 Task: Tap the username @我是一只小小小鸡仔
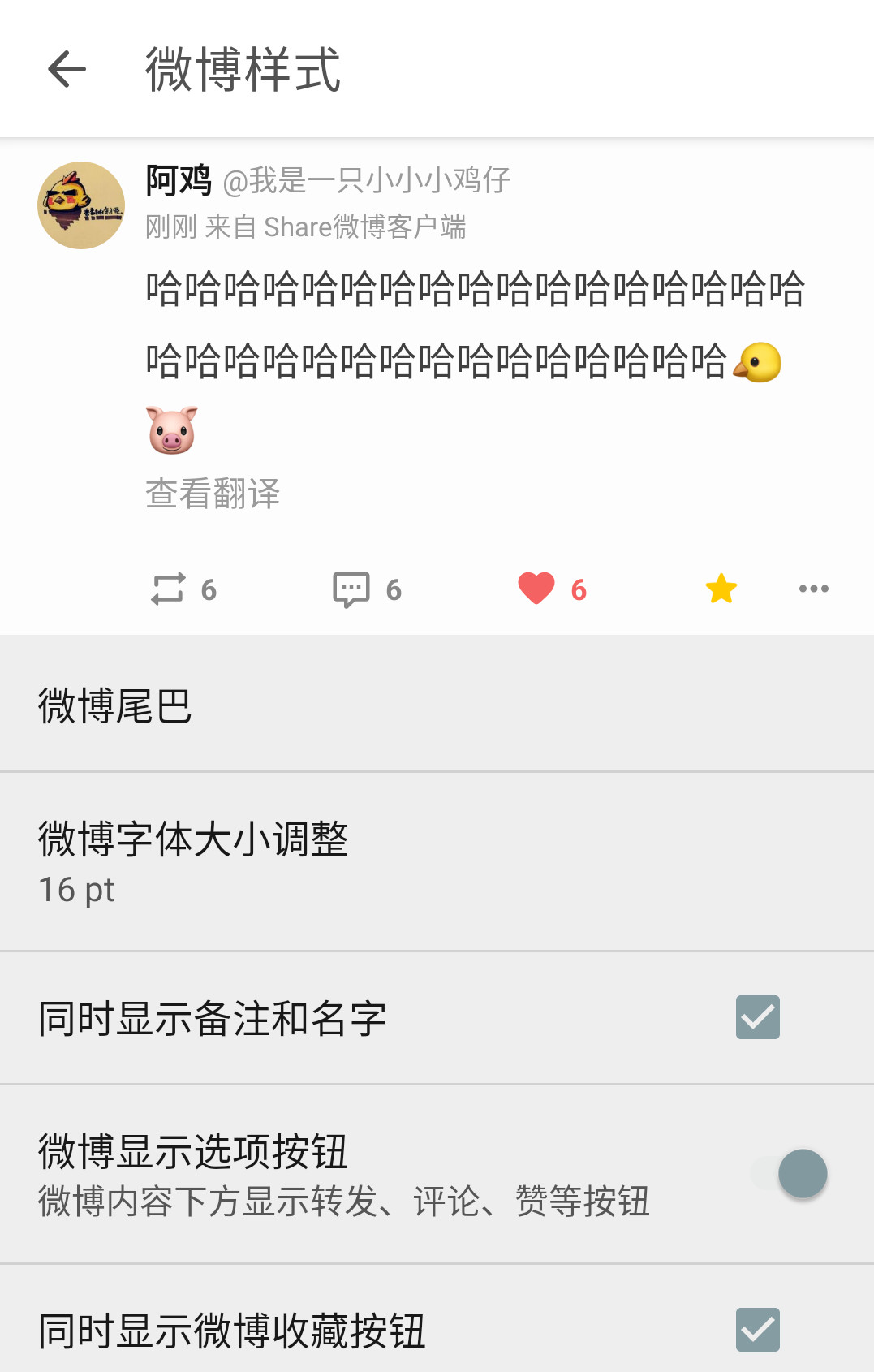coord(368,180)
